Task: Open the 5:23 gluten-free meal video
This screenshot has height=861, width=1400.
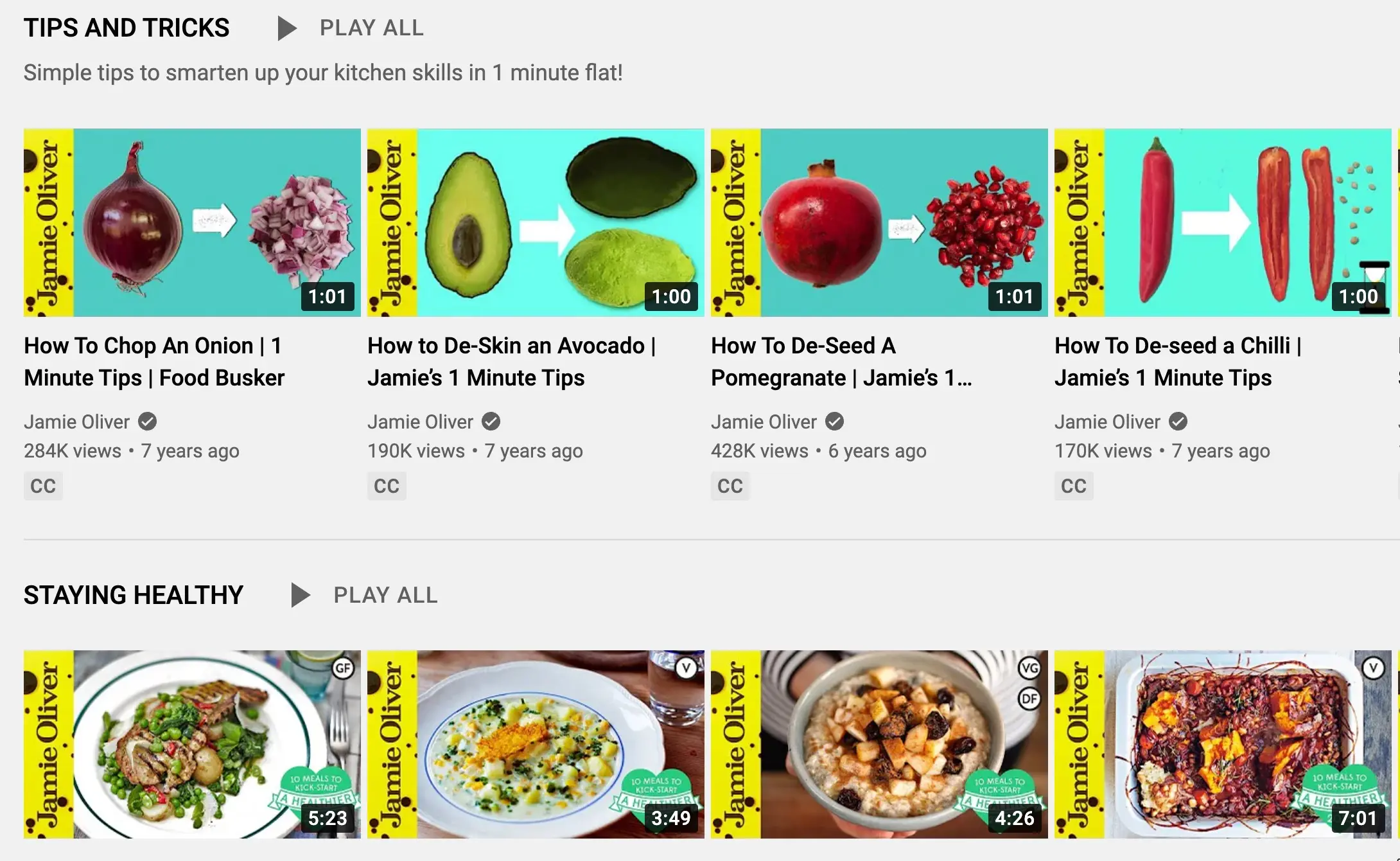Action: tap(192, 744)
